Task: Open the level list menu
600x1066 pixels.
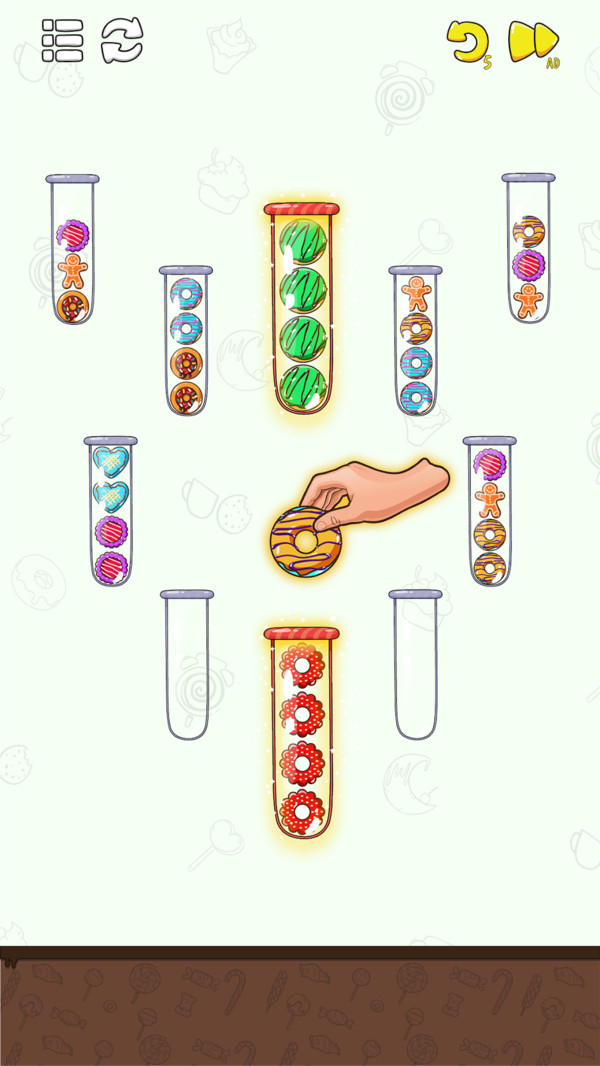Action: [x=62, y=41]
